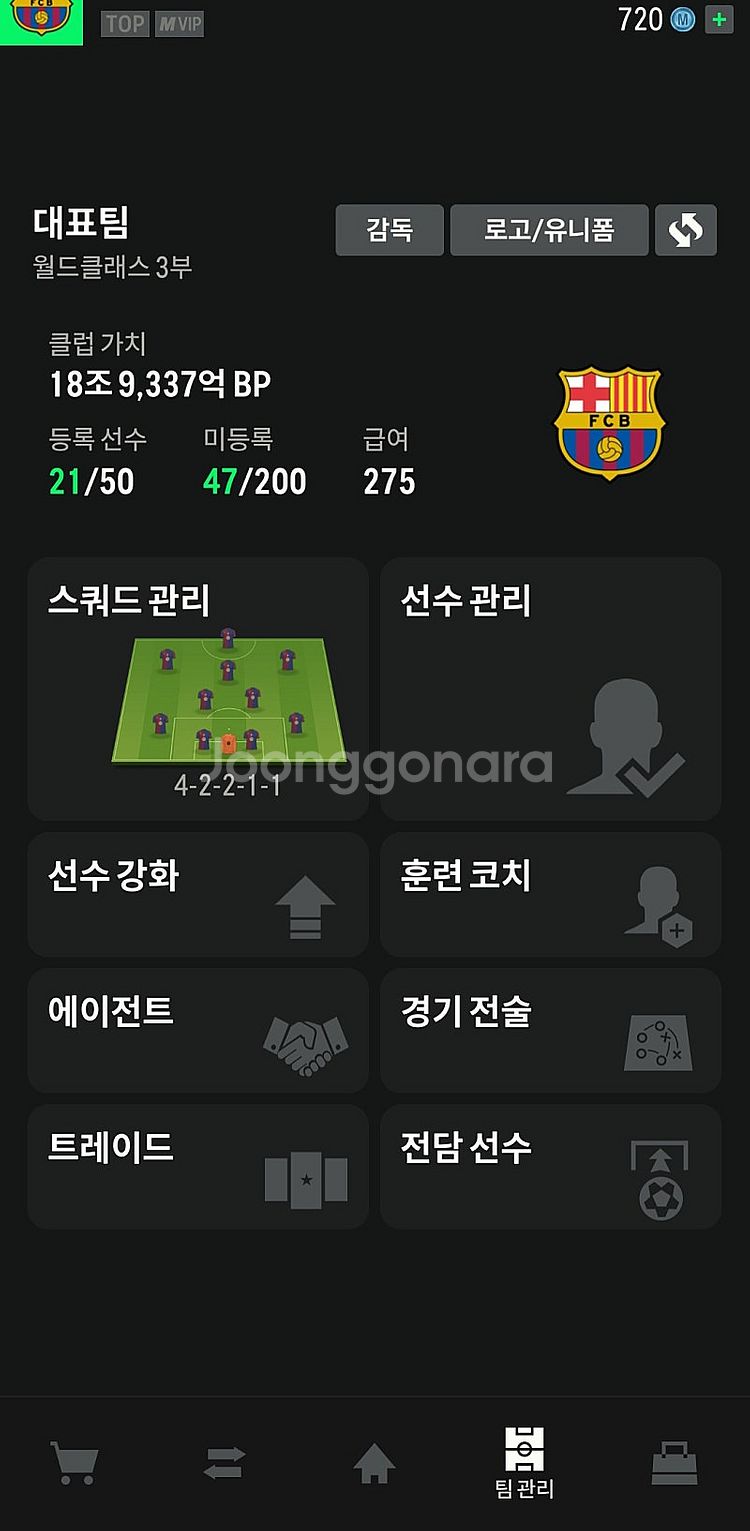Open 에이전트 card

pyautogui.click(x=198, y=1030)
